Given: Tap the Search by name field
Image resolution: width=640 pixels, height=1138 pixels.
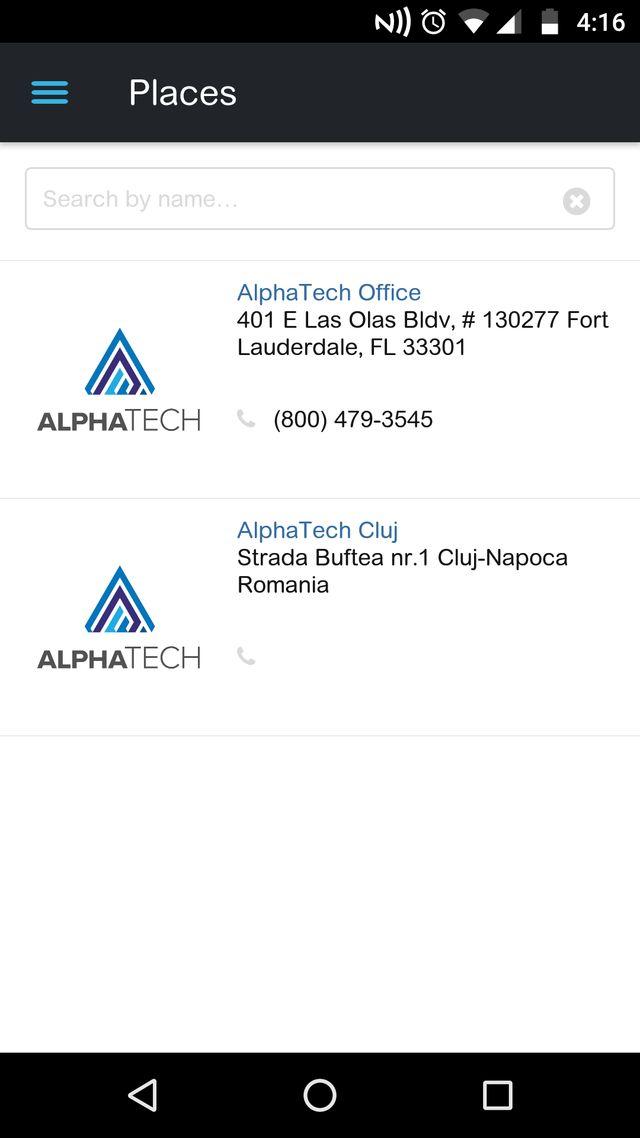Looking at the screenshot, I should coord(295,199).
